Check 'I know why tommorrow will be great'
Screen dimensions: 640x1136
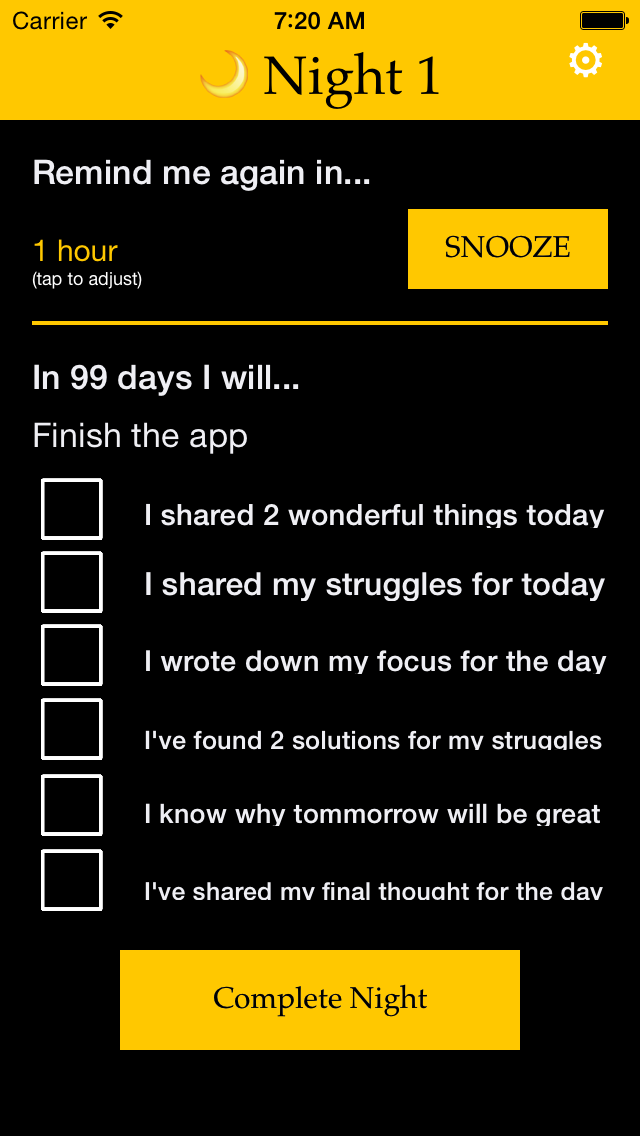(x=72, y=805)
